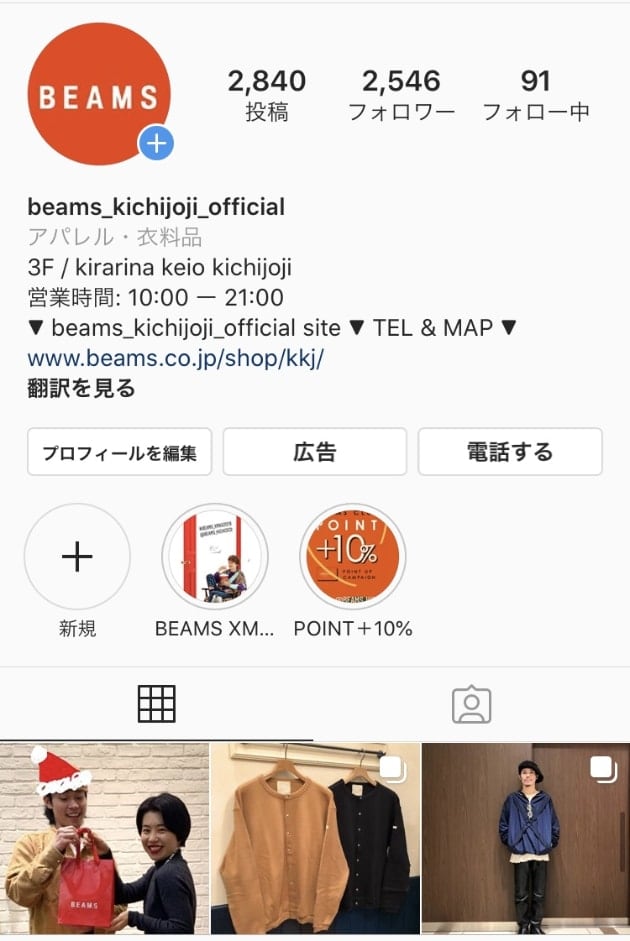Tap the 電話する call button
This screenshot has height=941, width=630.
click(509, 452)
